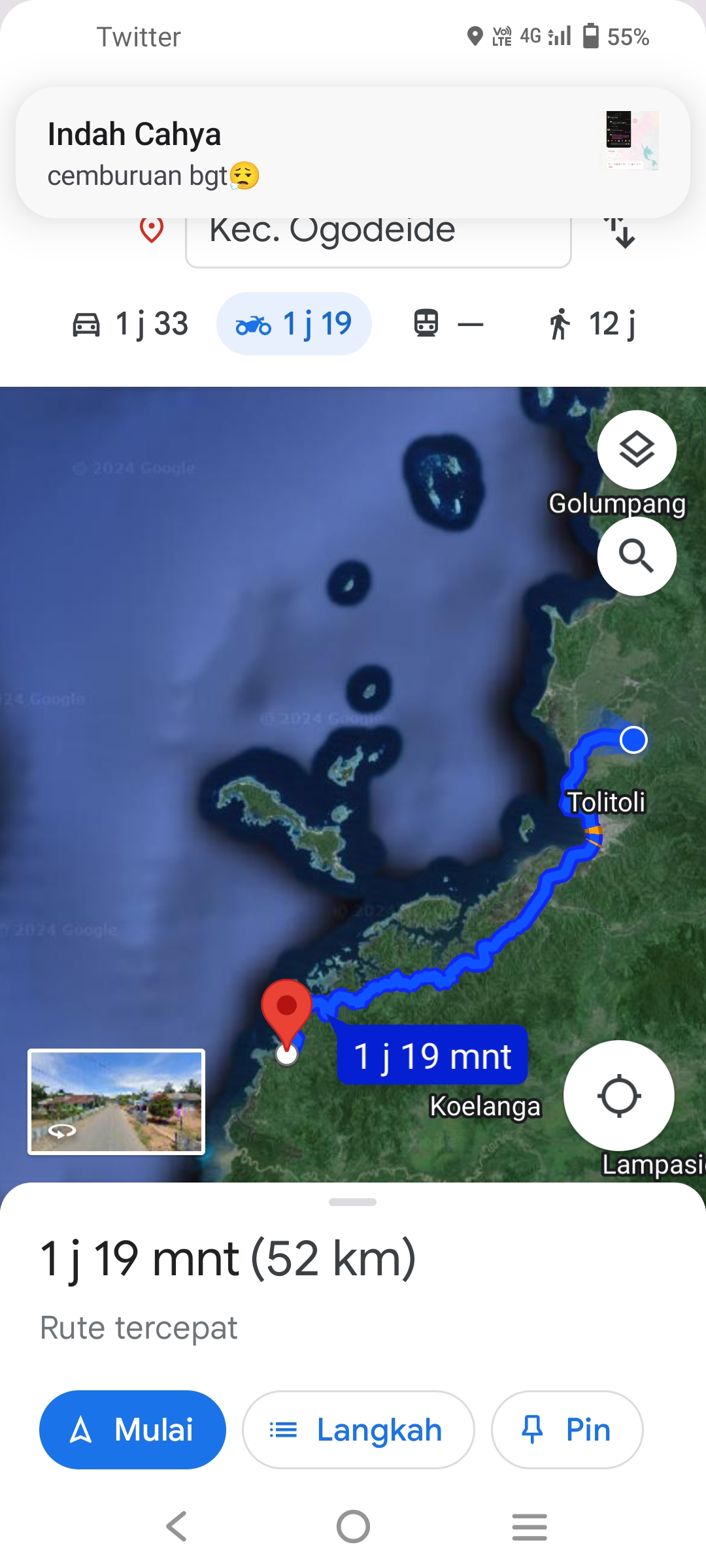
Task: Swap start and destination points
Action: click(x=619, y=231)
